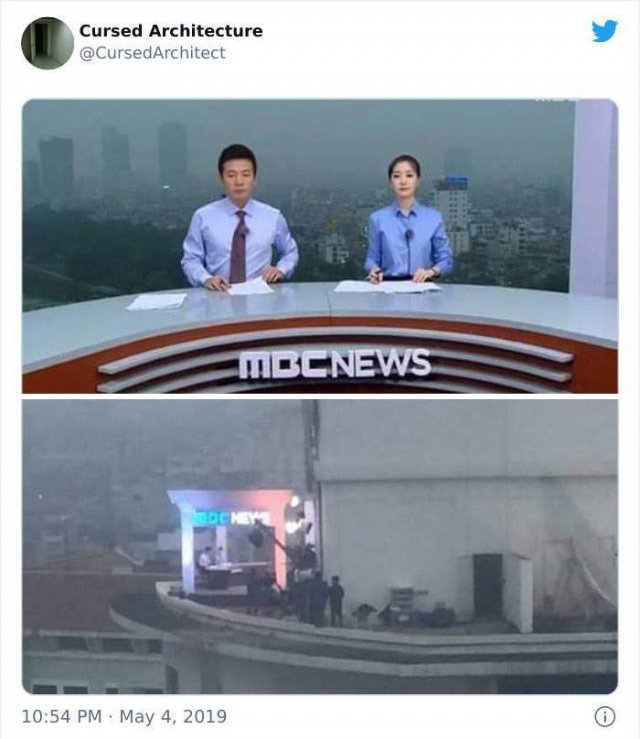
Task: Tap the Twitter bird icon
Action: 604,31
